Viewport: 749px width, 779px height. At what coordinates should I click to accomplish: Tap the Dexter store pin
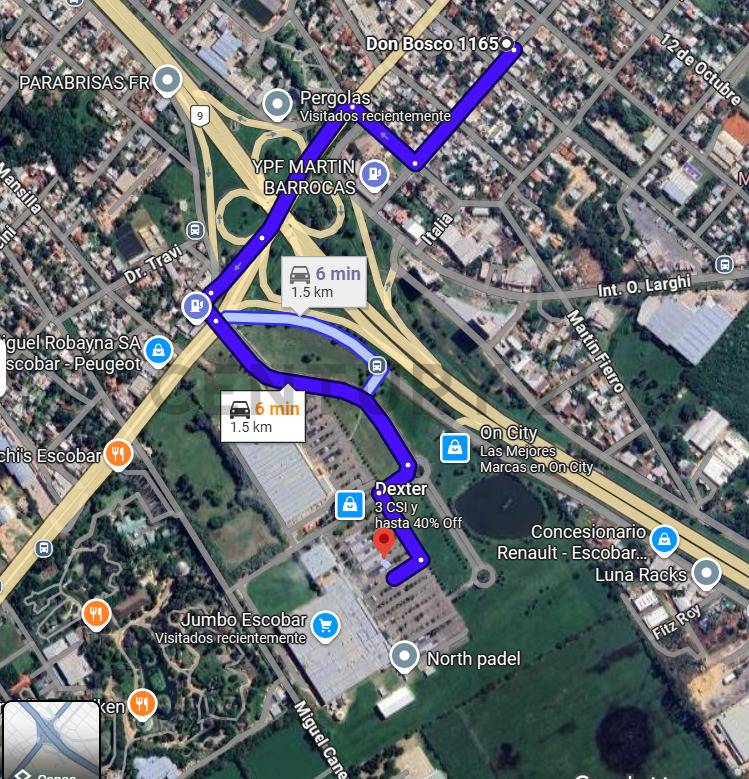click(350, 504)
